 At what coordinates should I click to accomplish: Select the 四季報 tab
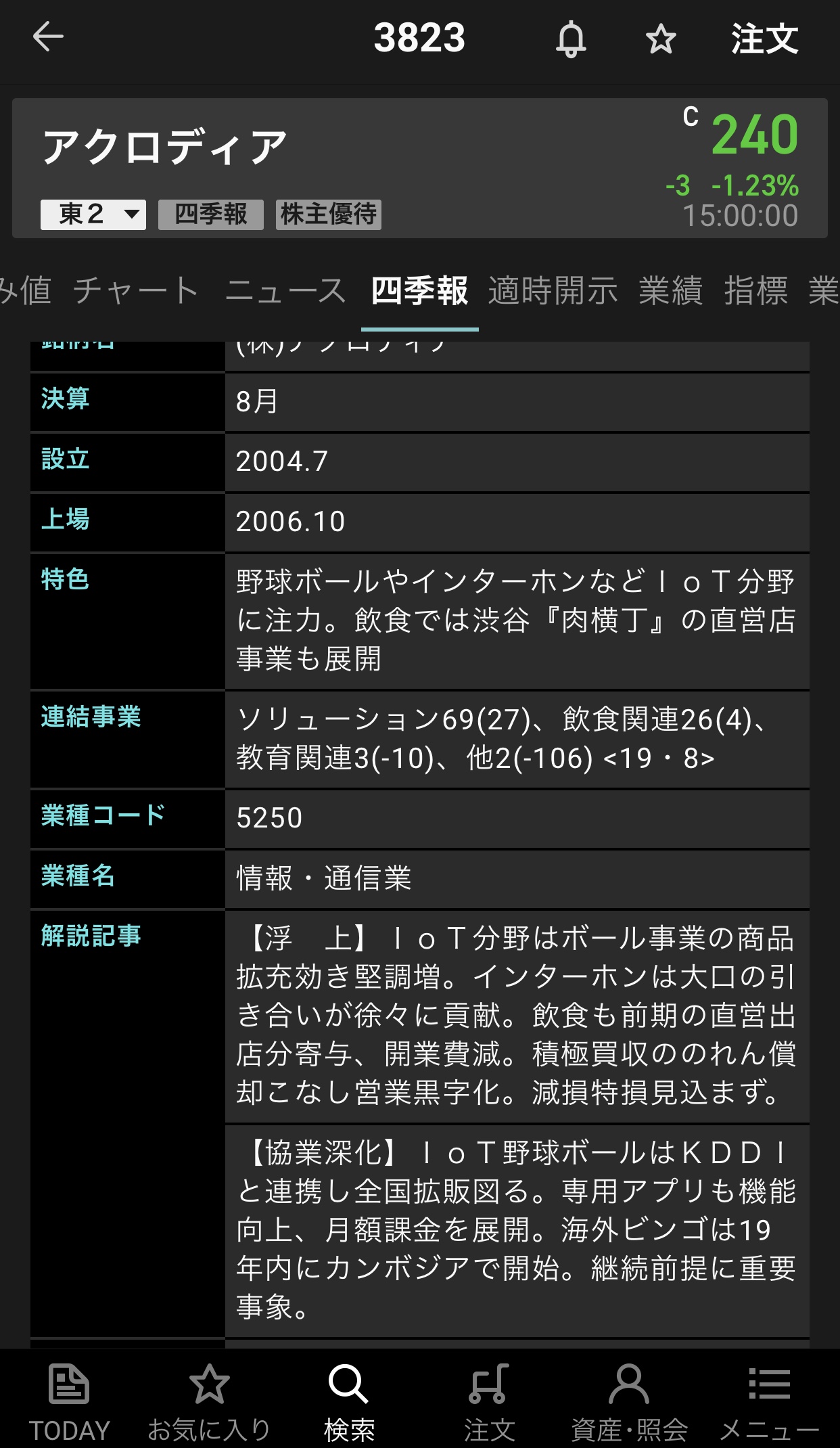click(x=419, y=291)
